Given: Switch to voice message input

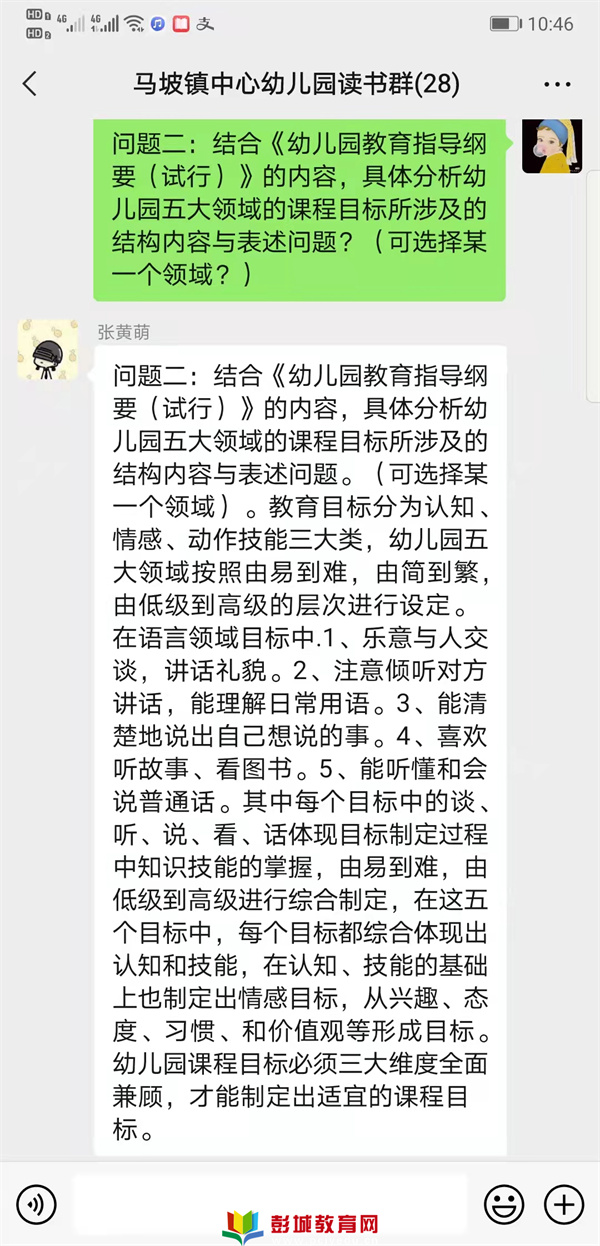Looking at the screenshot, I should click(36, 1201).
